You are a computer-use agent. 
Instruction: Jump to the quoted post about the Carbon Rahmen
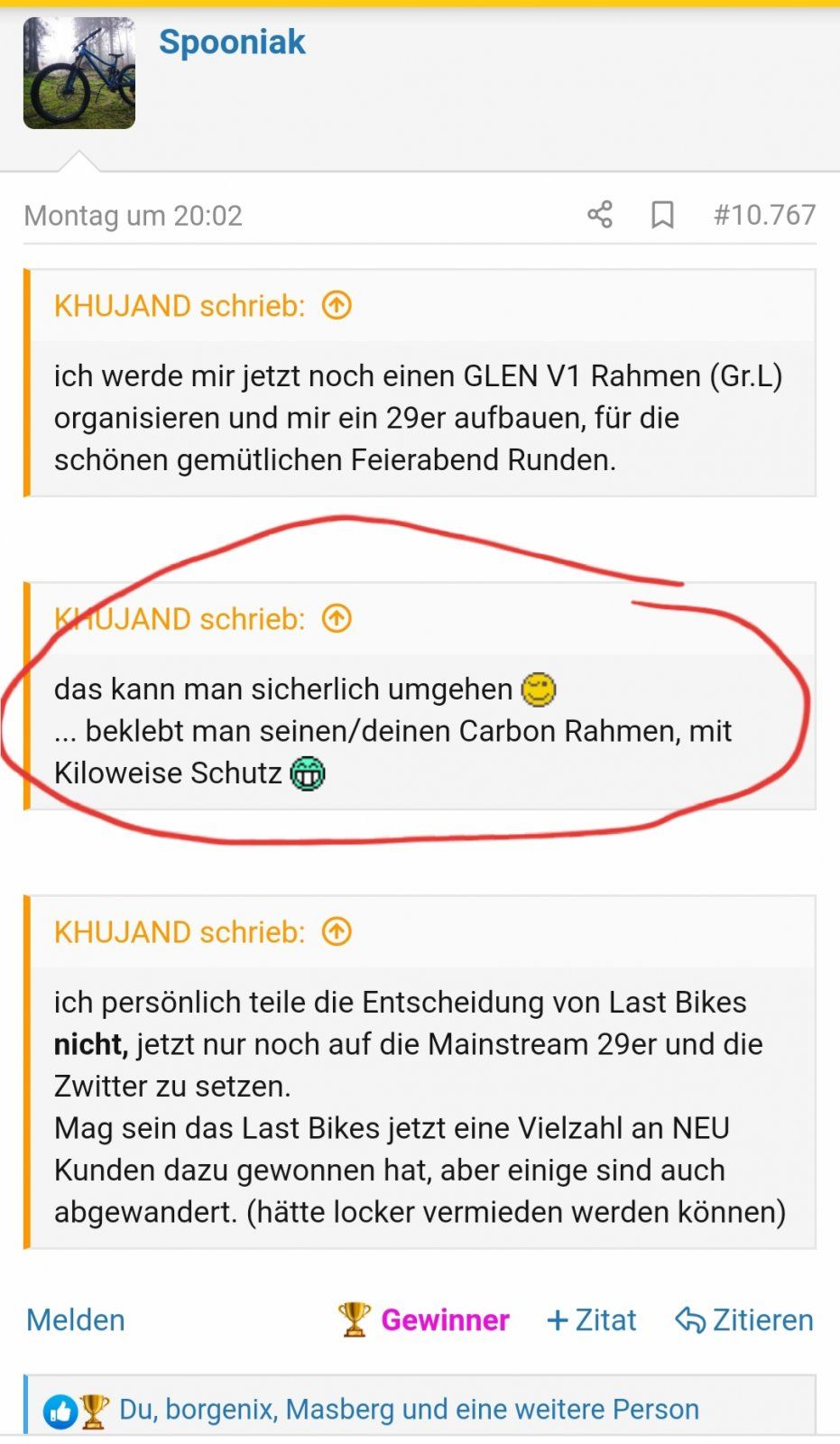(337, 619)
